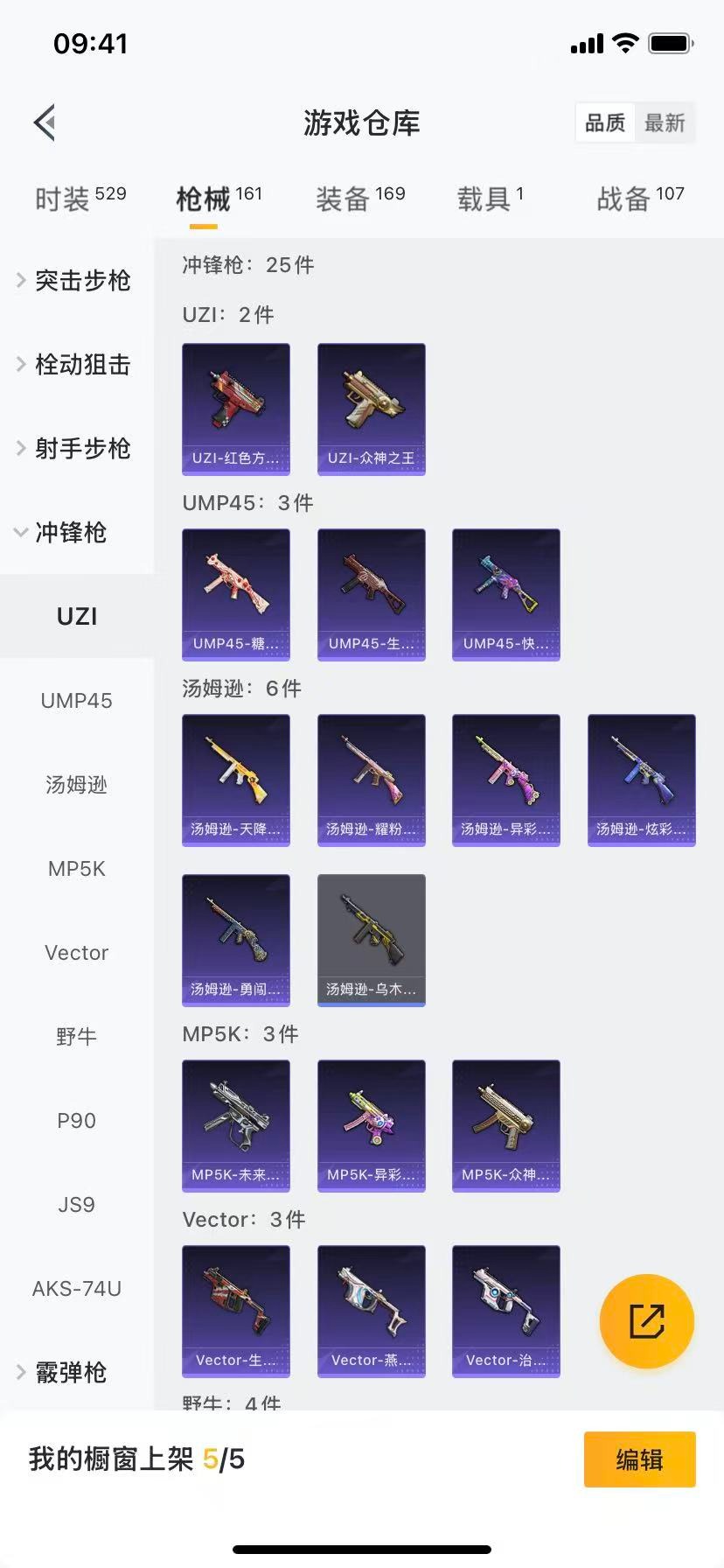Open the yellow share/export floating button
The height and width of the screenshot is (1568, 724).
click(x=647, y=1321)
